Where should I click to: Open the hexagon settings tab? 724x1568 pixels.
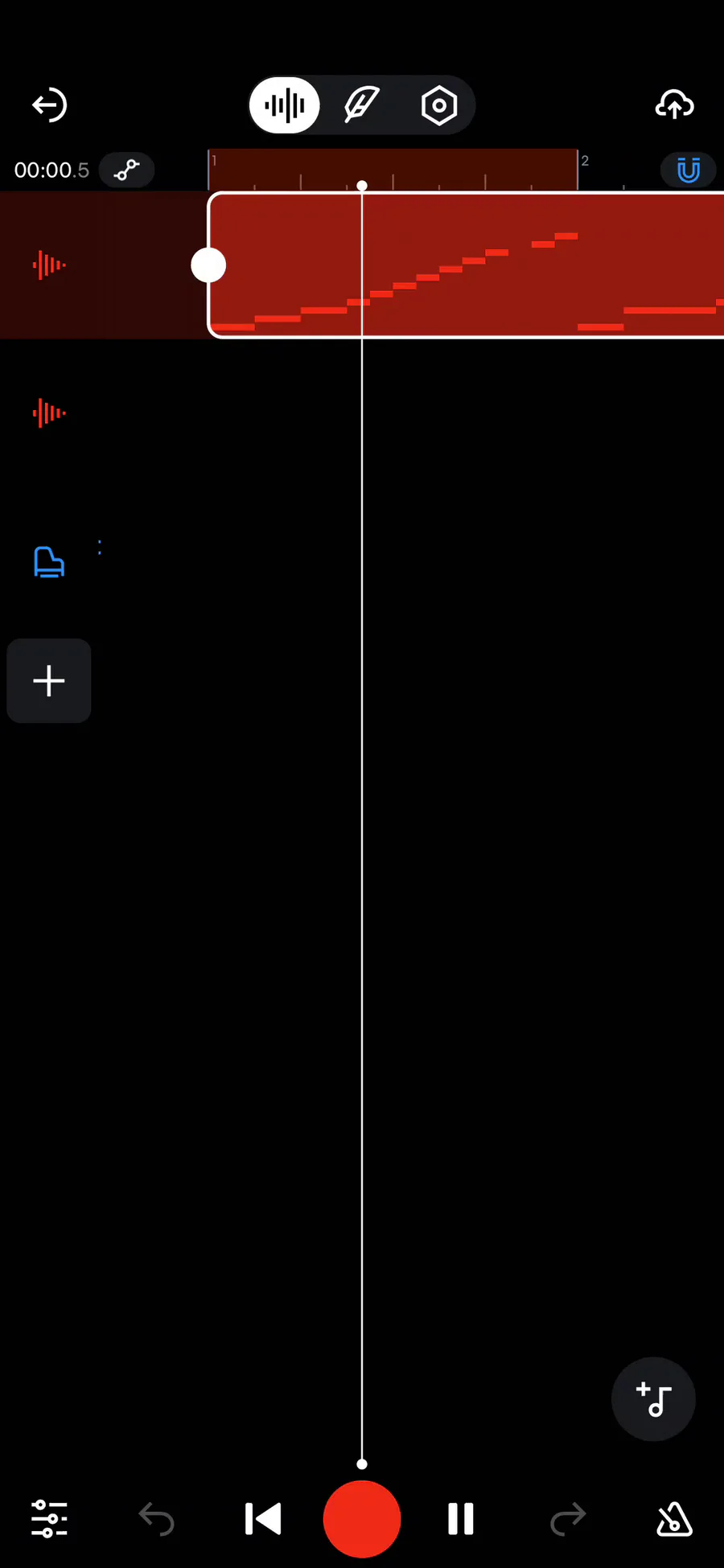click(439, 105)
